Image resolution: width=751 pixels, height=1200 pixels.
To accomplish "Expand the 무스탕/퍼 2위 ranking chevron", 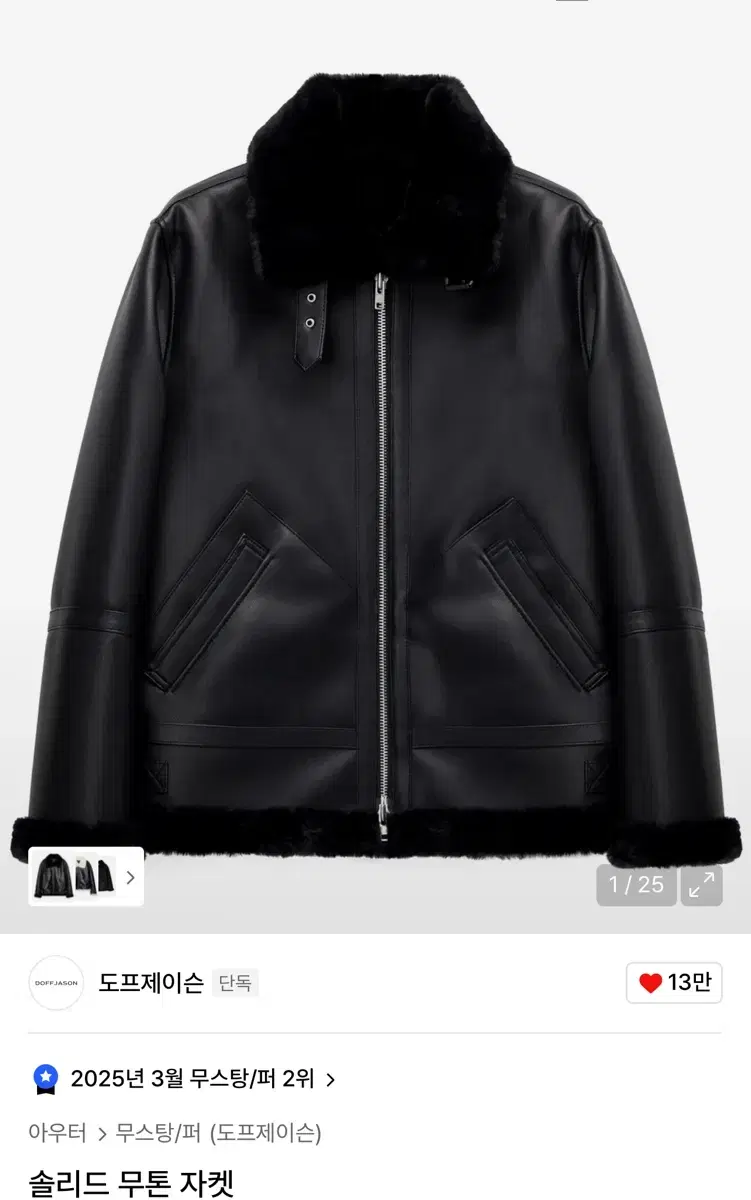I will [330, 1078].
